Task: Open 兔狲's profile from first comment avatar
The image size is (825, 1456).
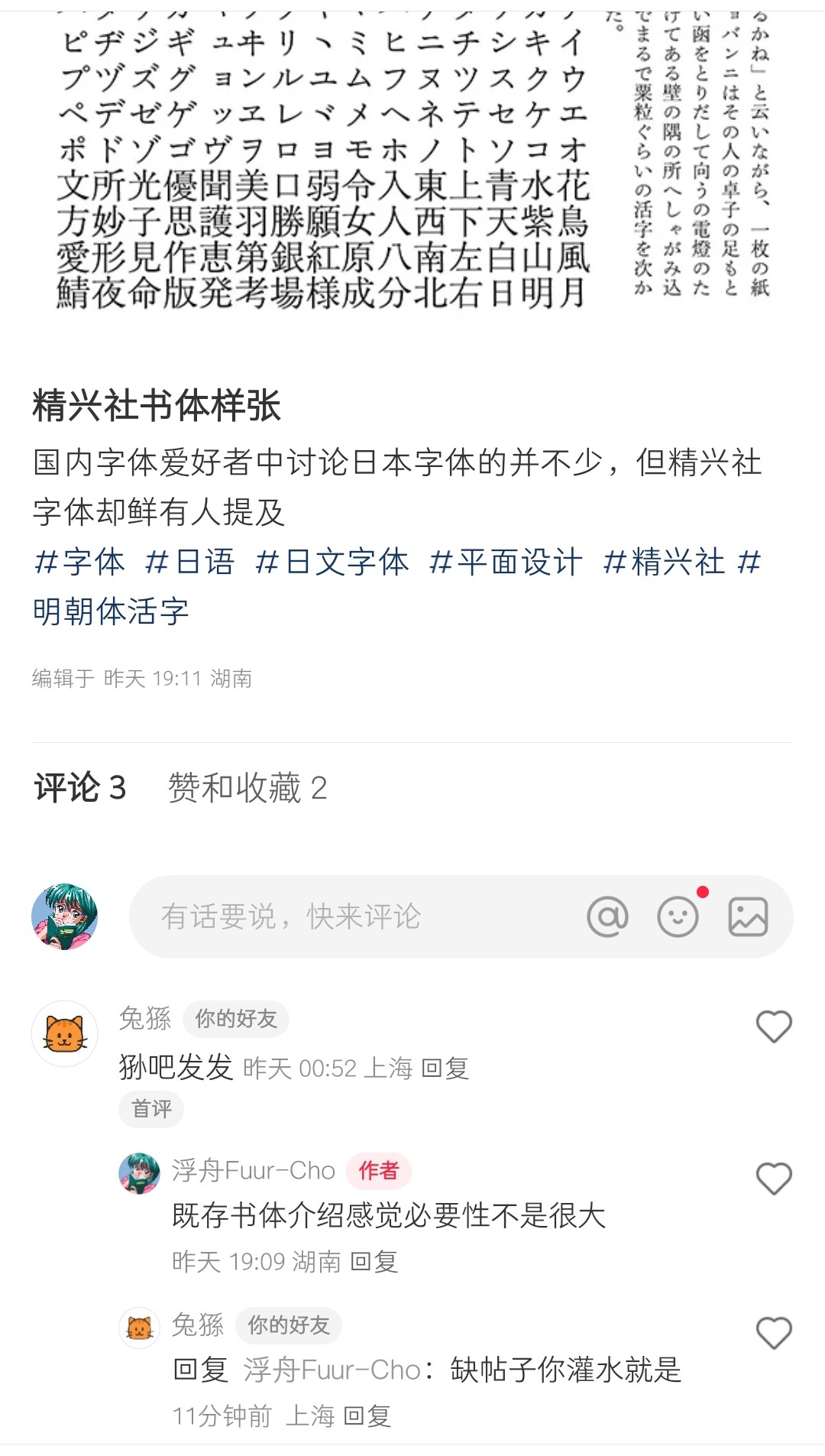Action: [x=64, y=1033]
